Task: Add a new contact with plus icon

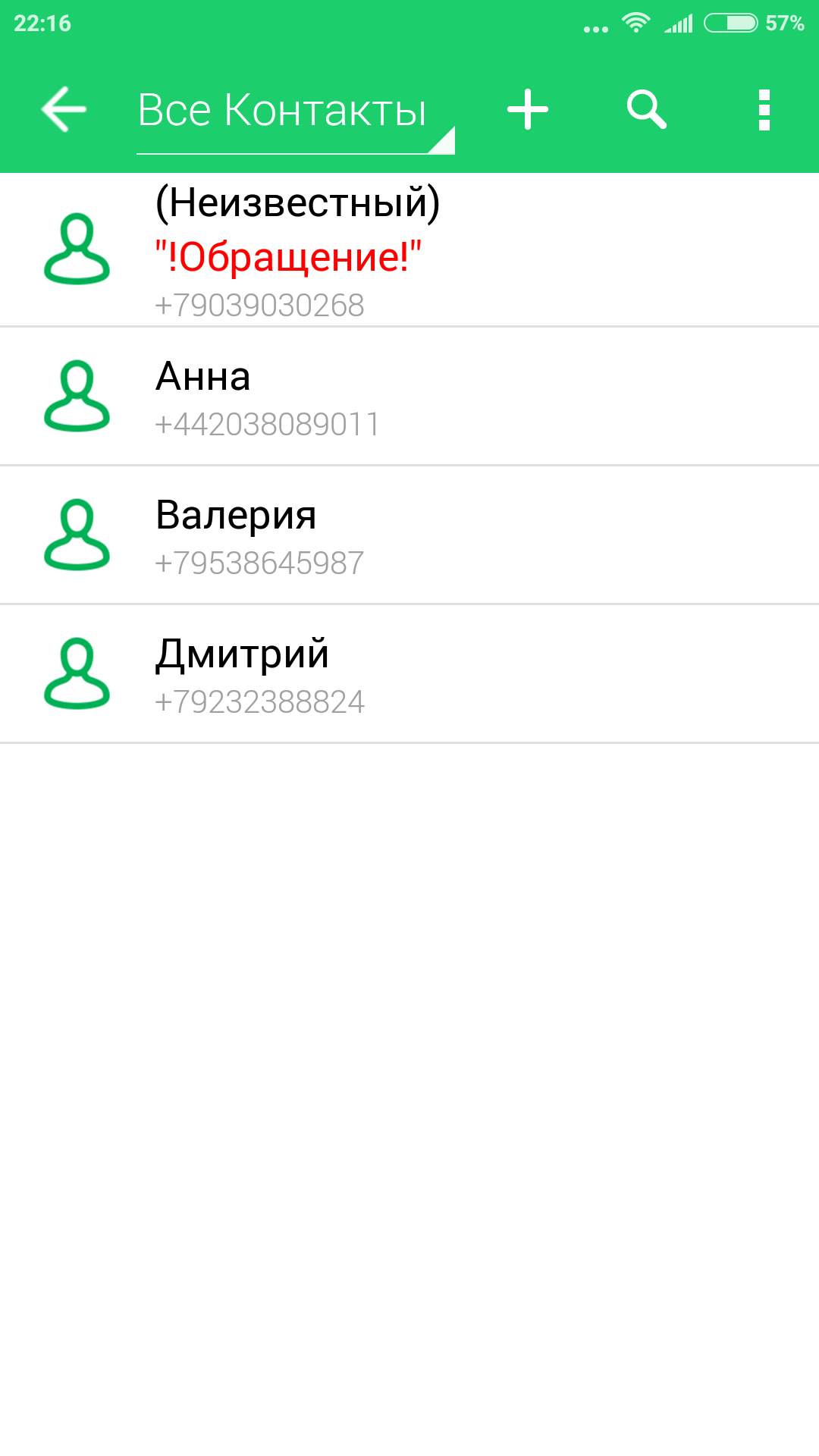Action: (x=528, y=110)
